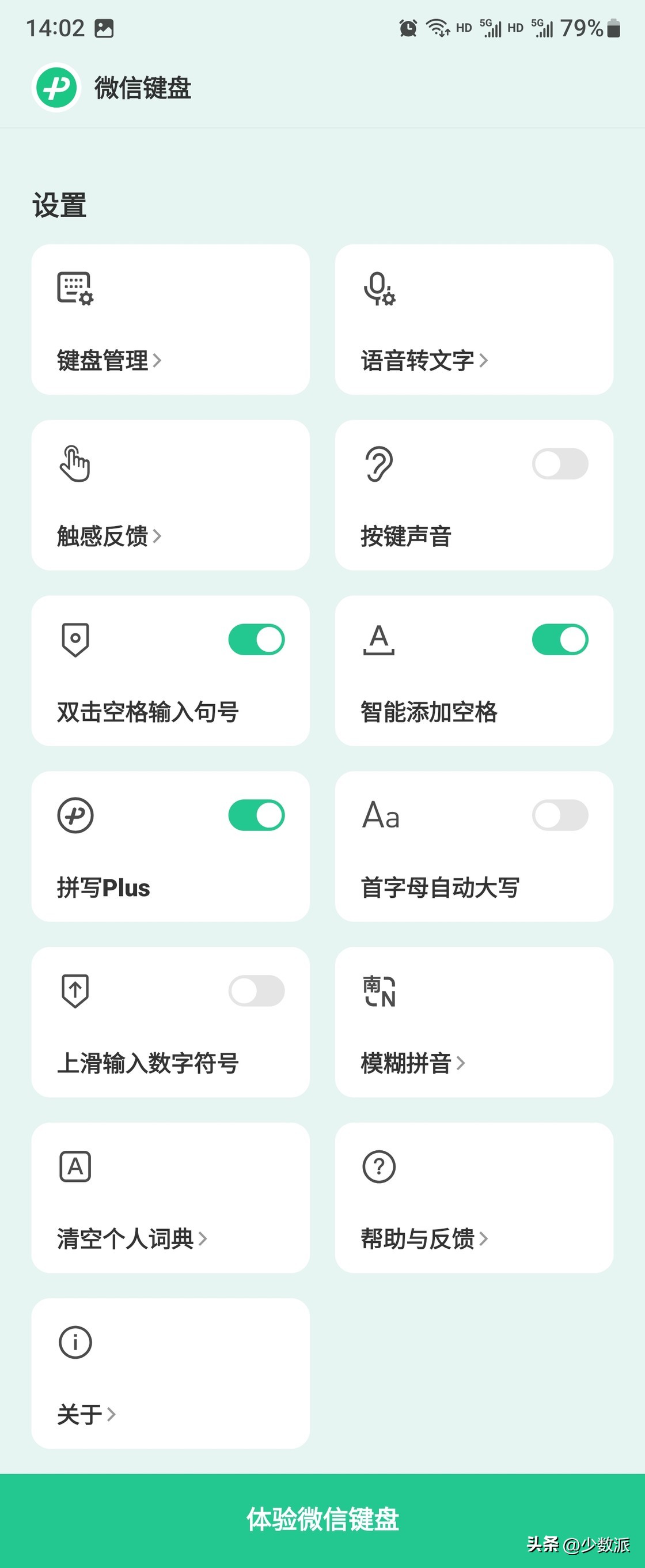
Task: Open the 语音转文字 settings entry
Action: coord(423,359)
